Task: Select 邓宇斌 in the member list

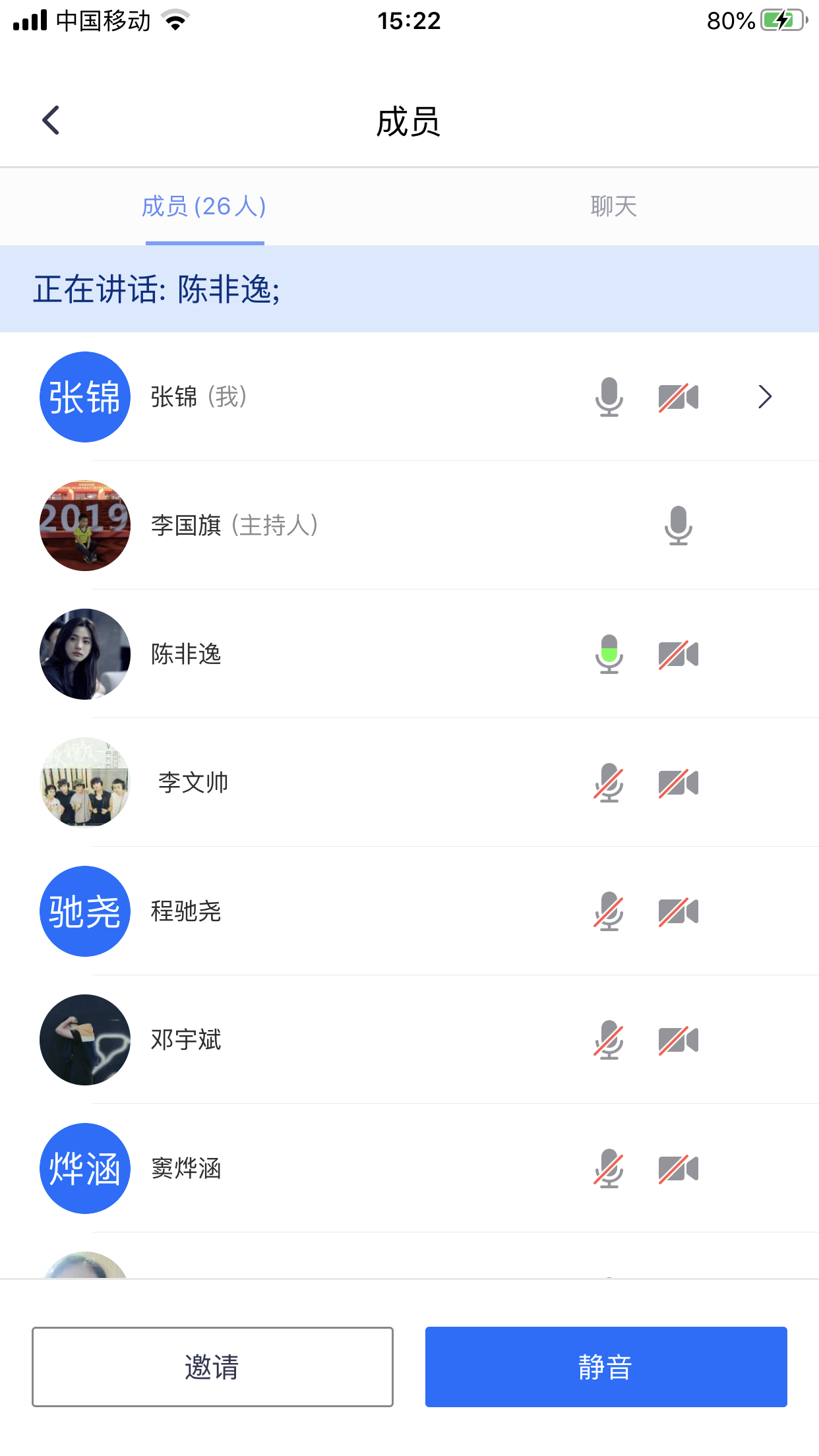Action: click(x=186, y=1040)
